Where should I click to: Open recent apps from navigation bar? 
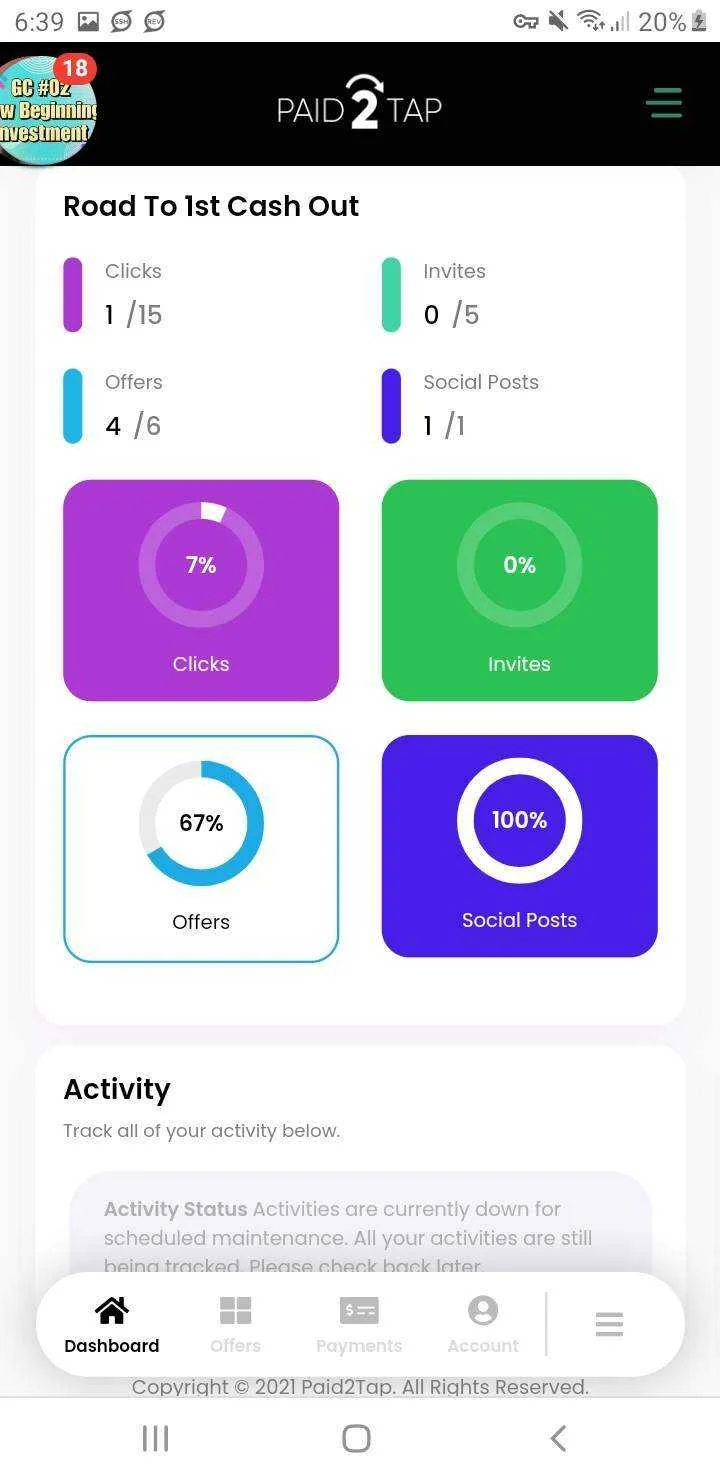155,1438
